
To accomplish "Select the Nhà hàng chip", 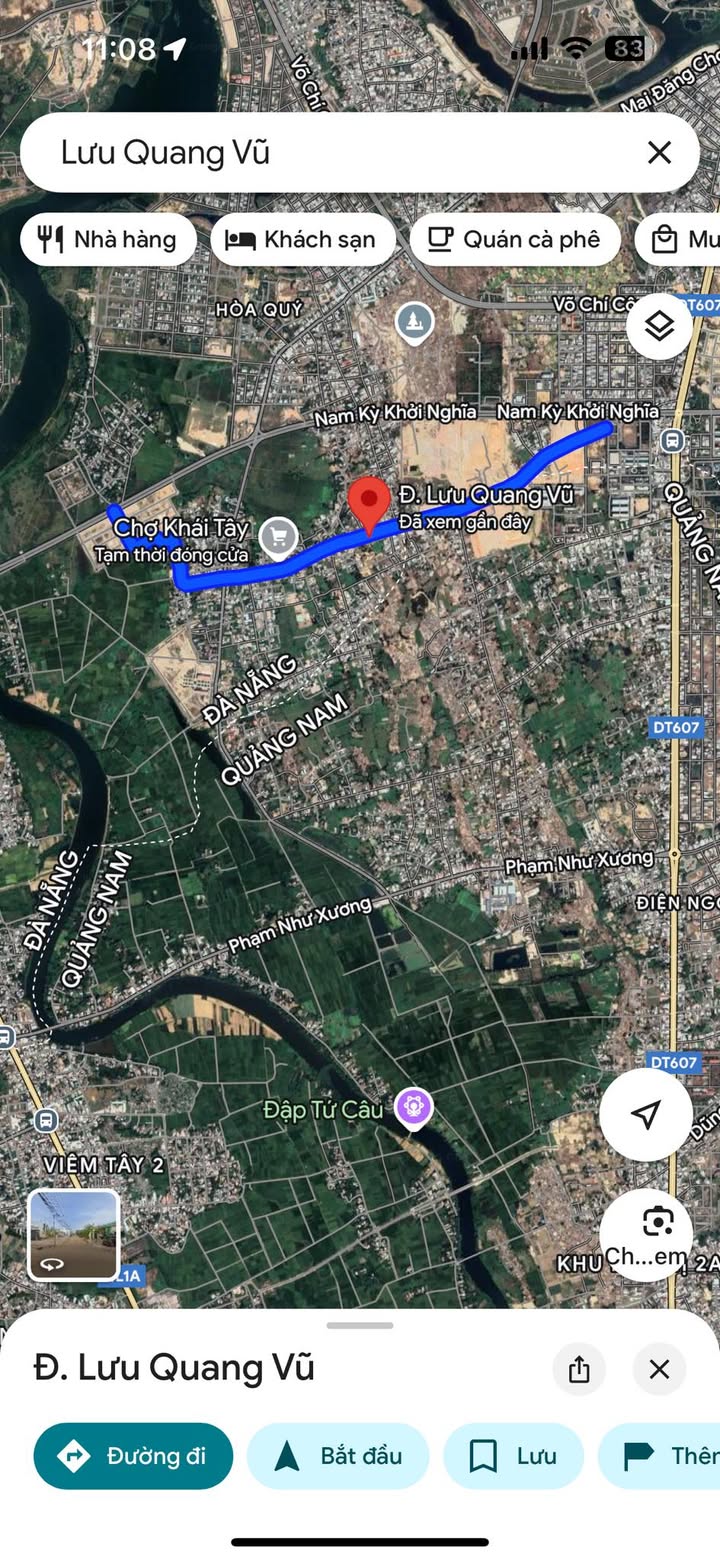I will [x=108, y=239].
